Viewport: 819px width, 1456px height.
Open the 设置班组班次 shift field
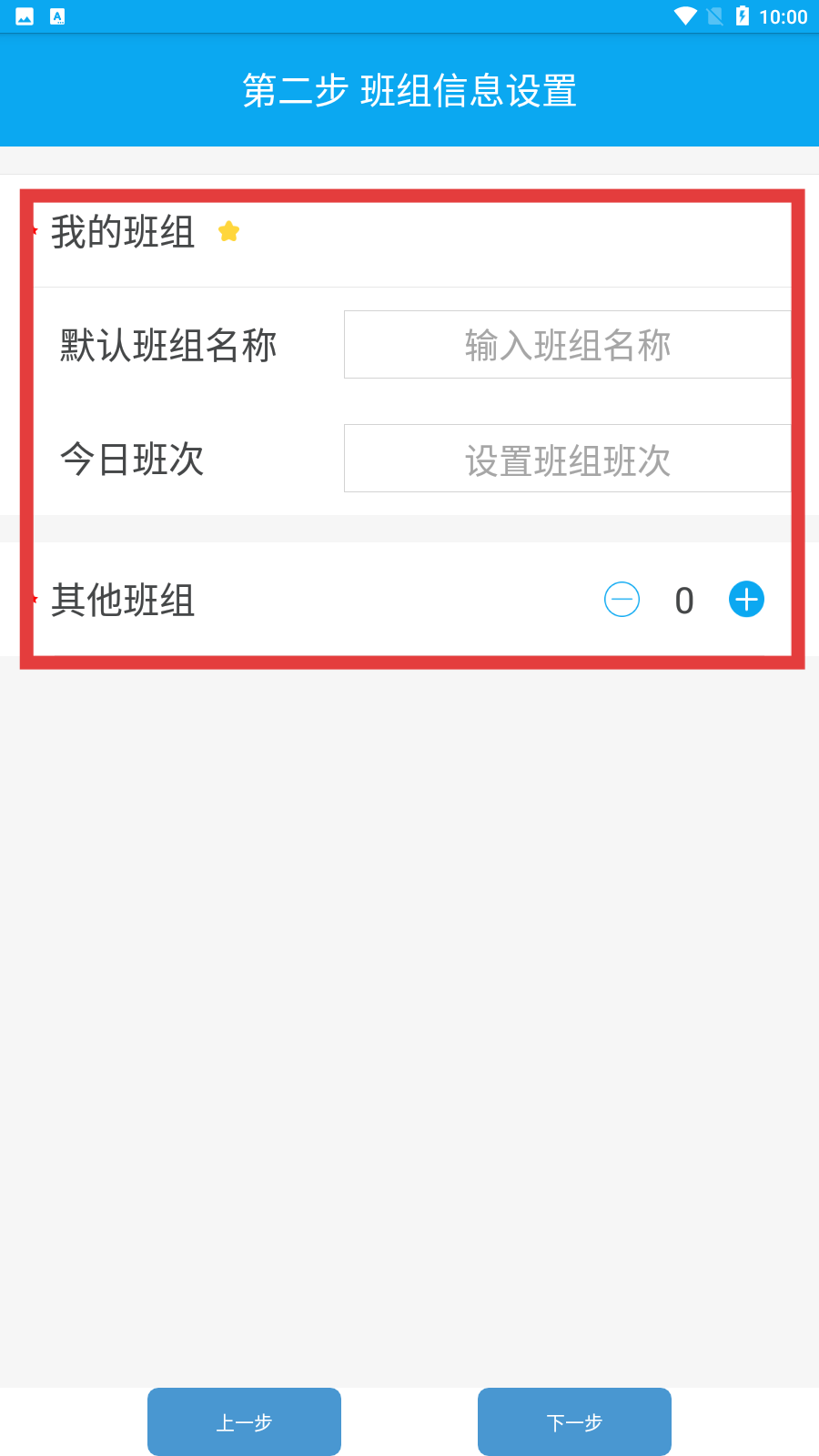[567, 459]
